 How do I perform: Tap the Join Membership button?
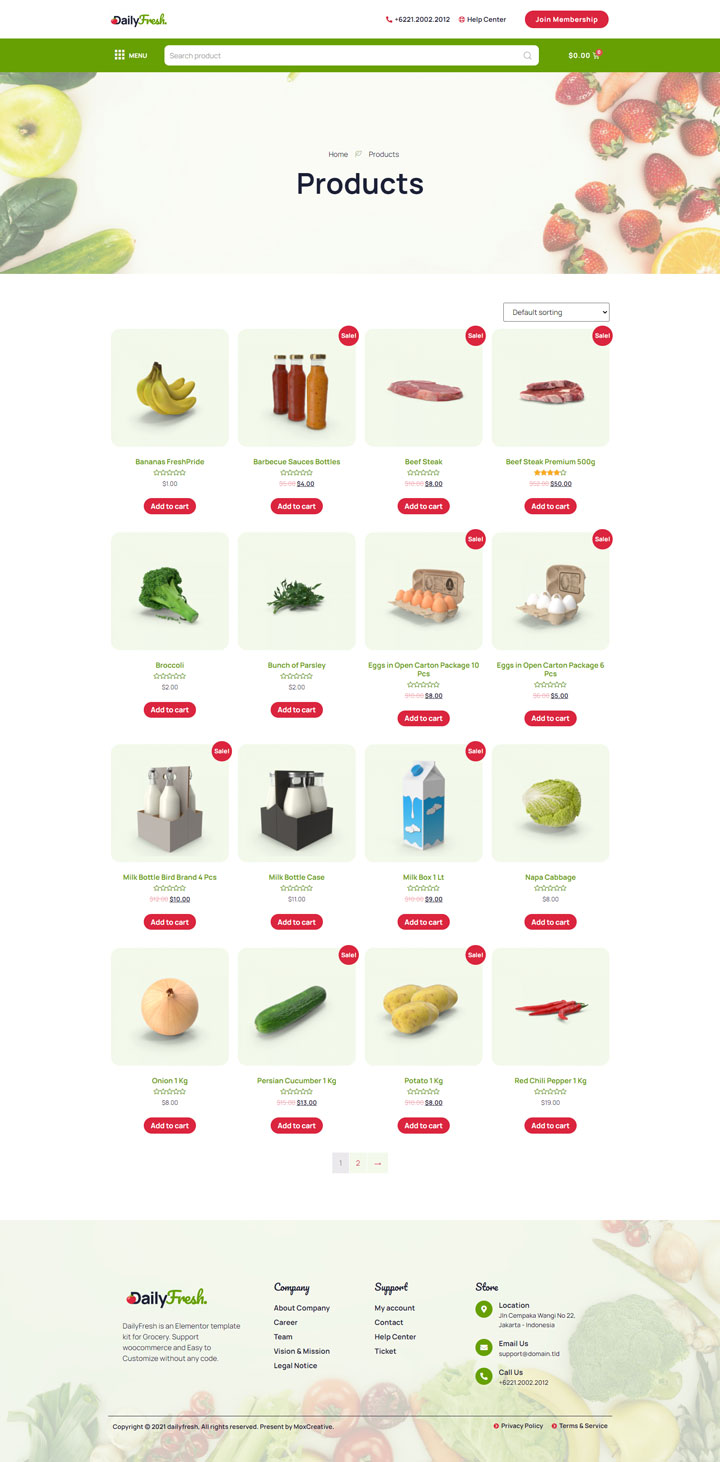pos(566,19)
